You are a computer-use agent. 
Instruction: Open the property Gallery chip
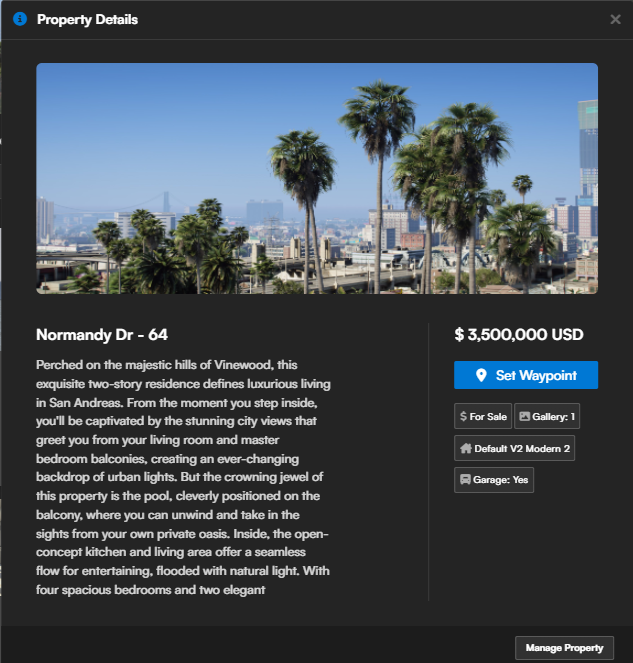click(546, 417)
